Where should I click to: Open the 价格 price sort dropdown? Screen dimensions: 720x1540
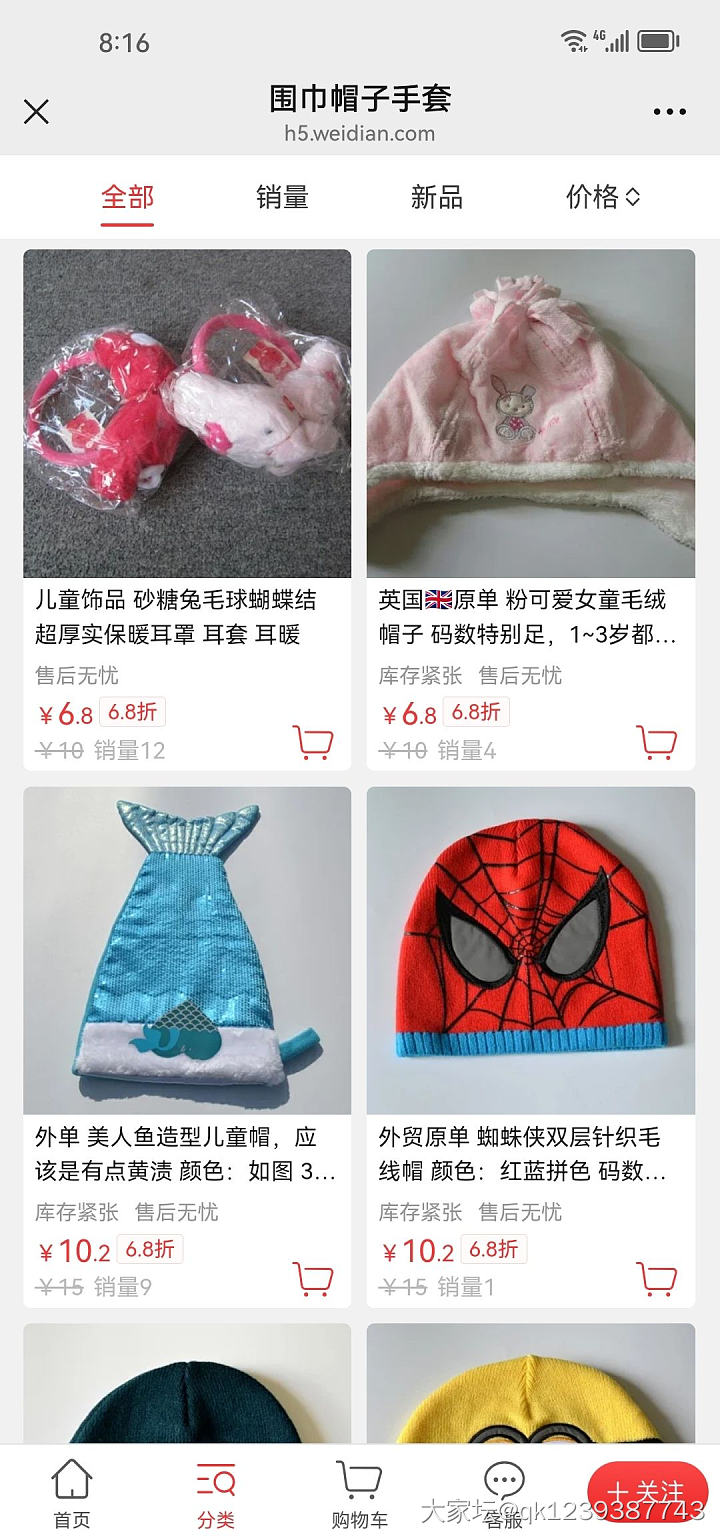[x=601, y=197]
